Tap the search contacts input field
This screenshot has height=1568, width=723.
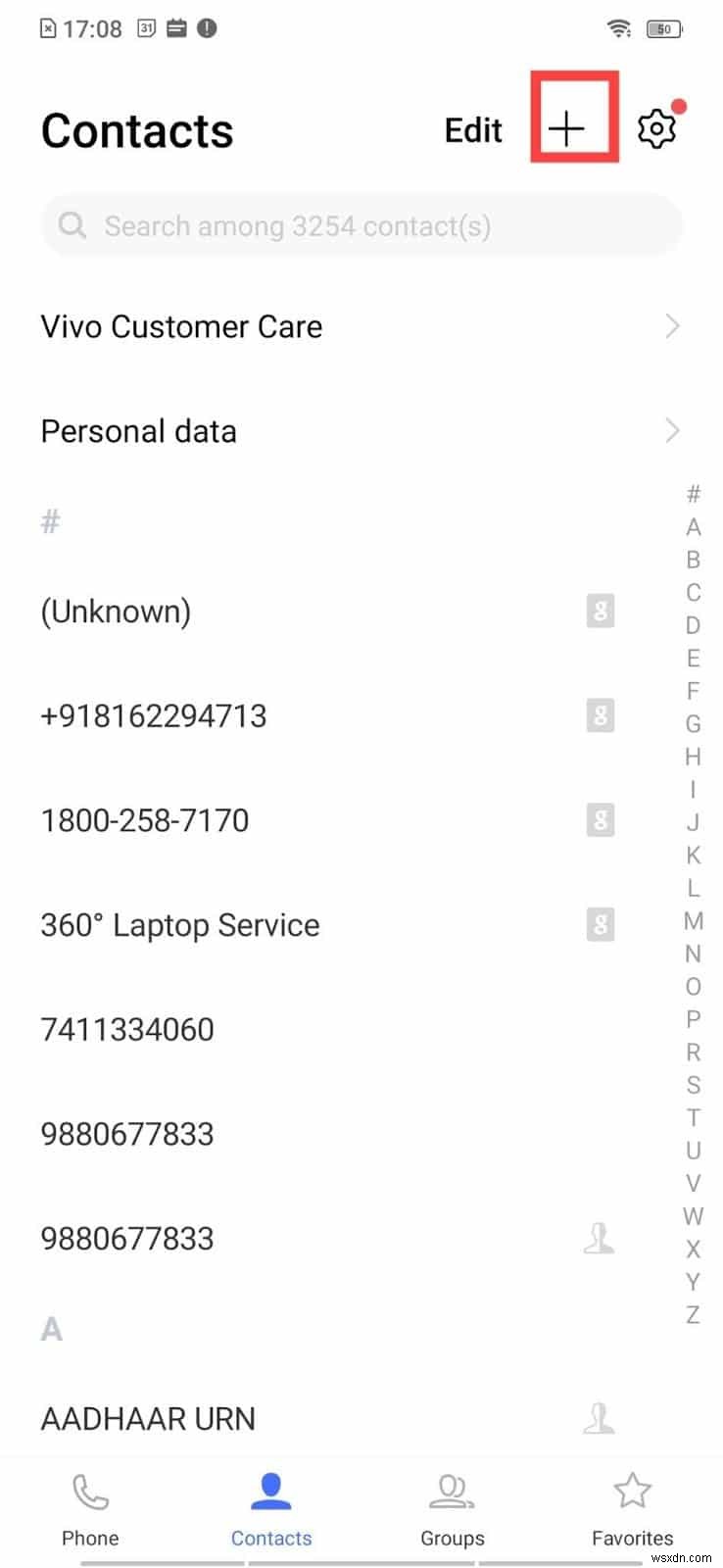tap(362, 225)
